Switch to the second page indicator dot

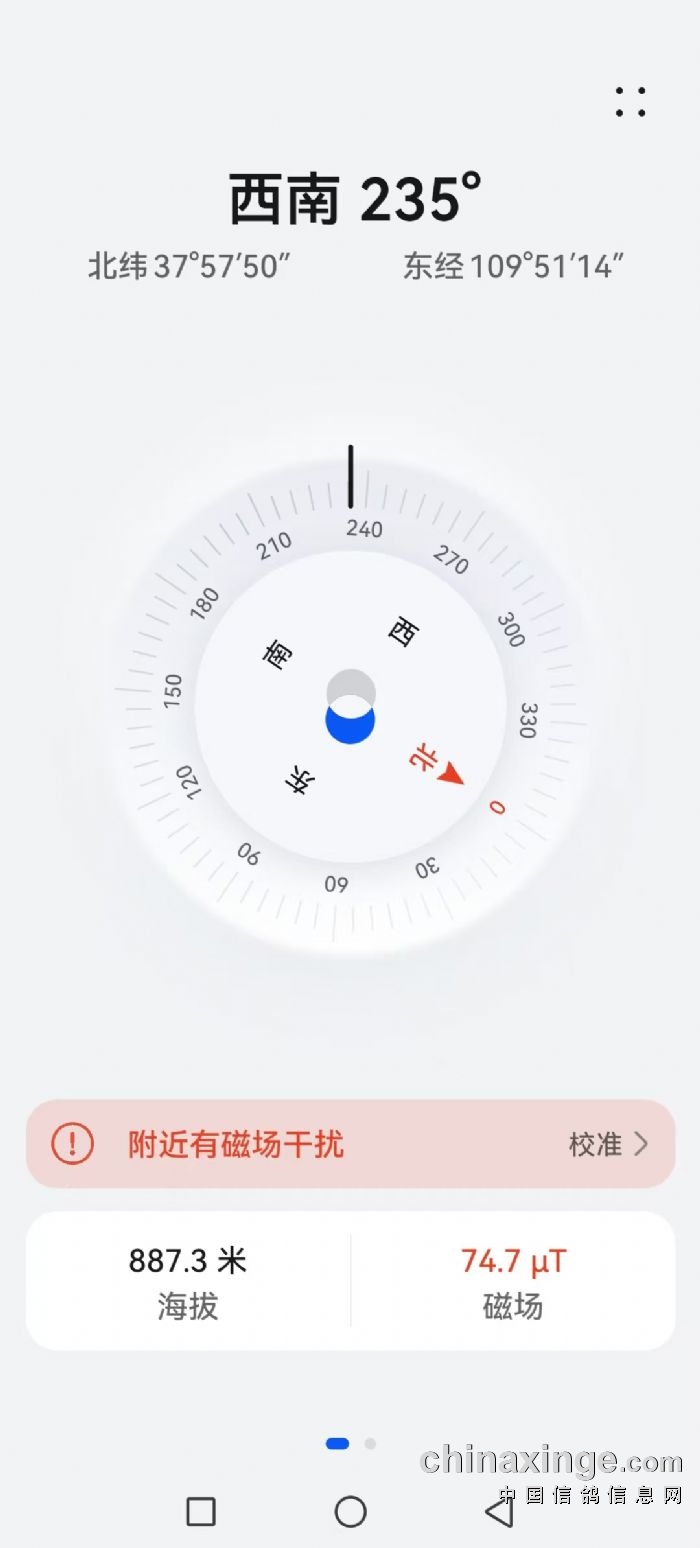[x=370, y=1444]
